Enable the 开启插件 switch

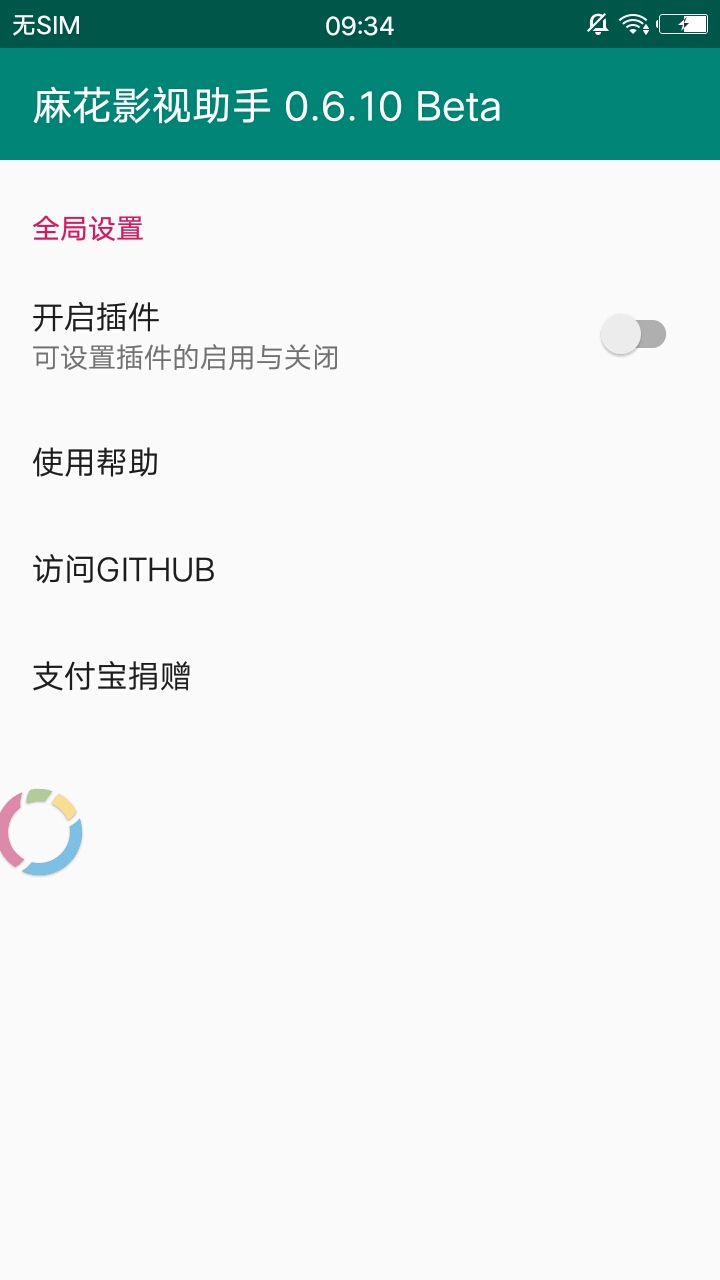633,334
